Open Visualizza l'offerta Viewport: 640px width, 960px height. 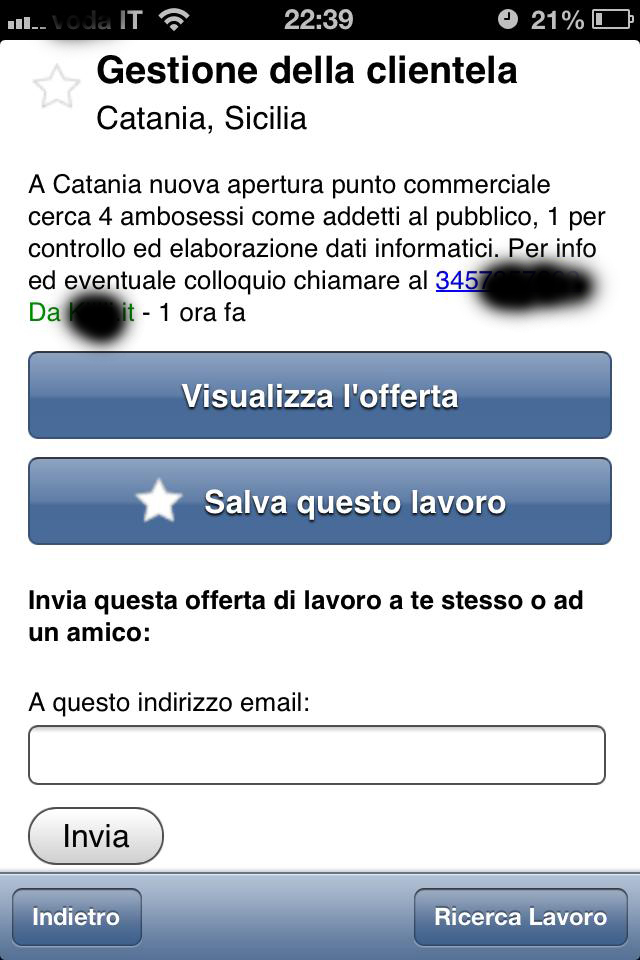click(319, 395)
